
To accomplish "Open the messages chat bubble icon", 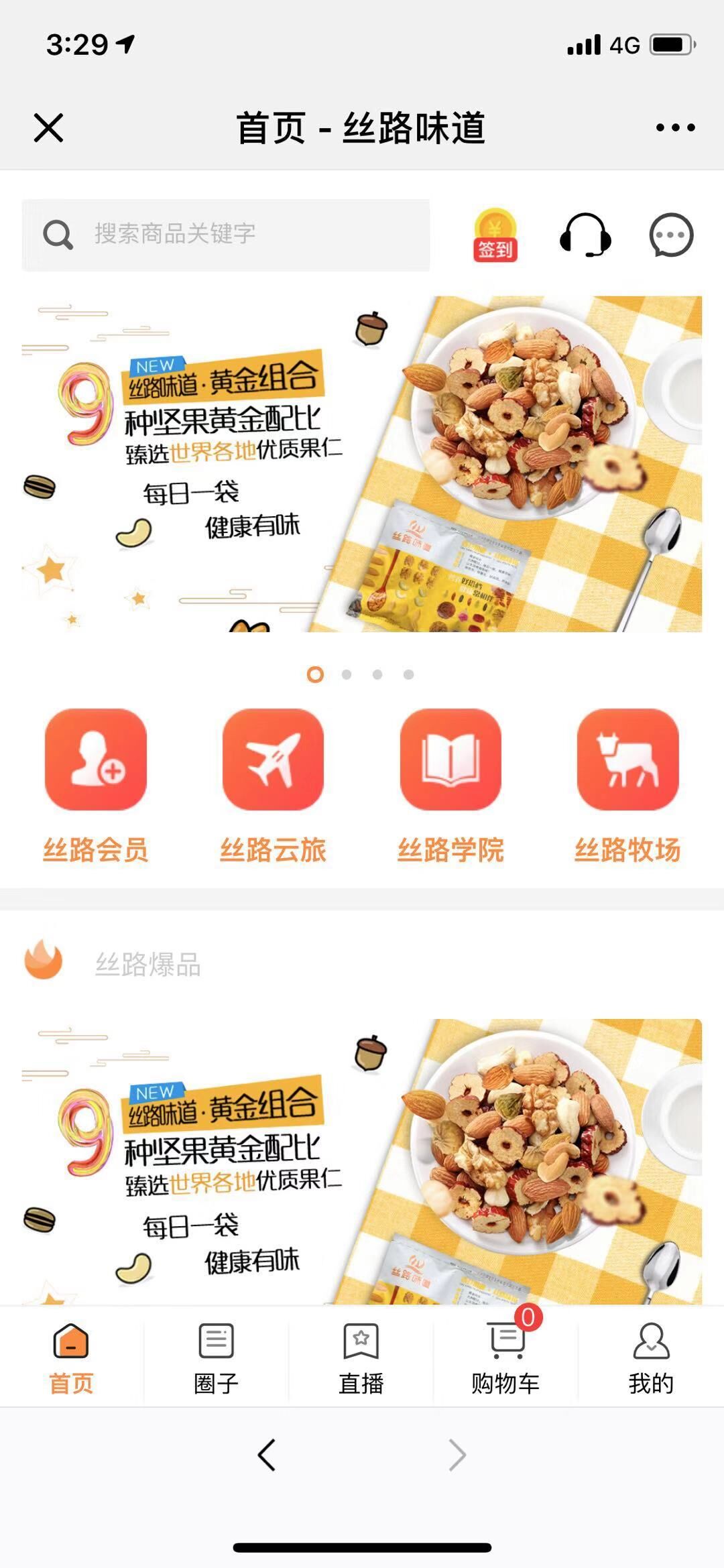I will [x=671, y=235].
